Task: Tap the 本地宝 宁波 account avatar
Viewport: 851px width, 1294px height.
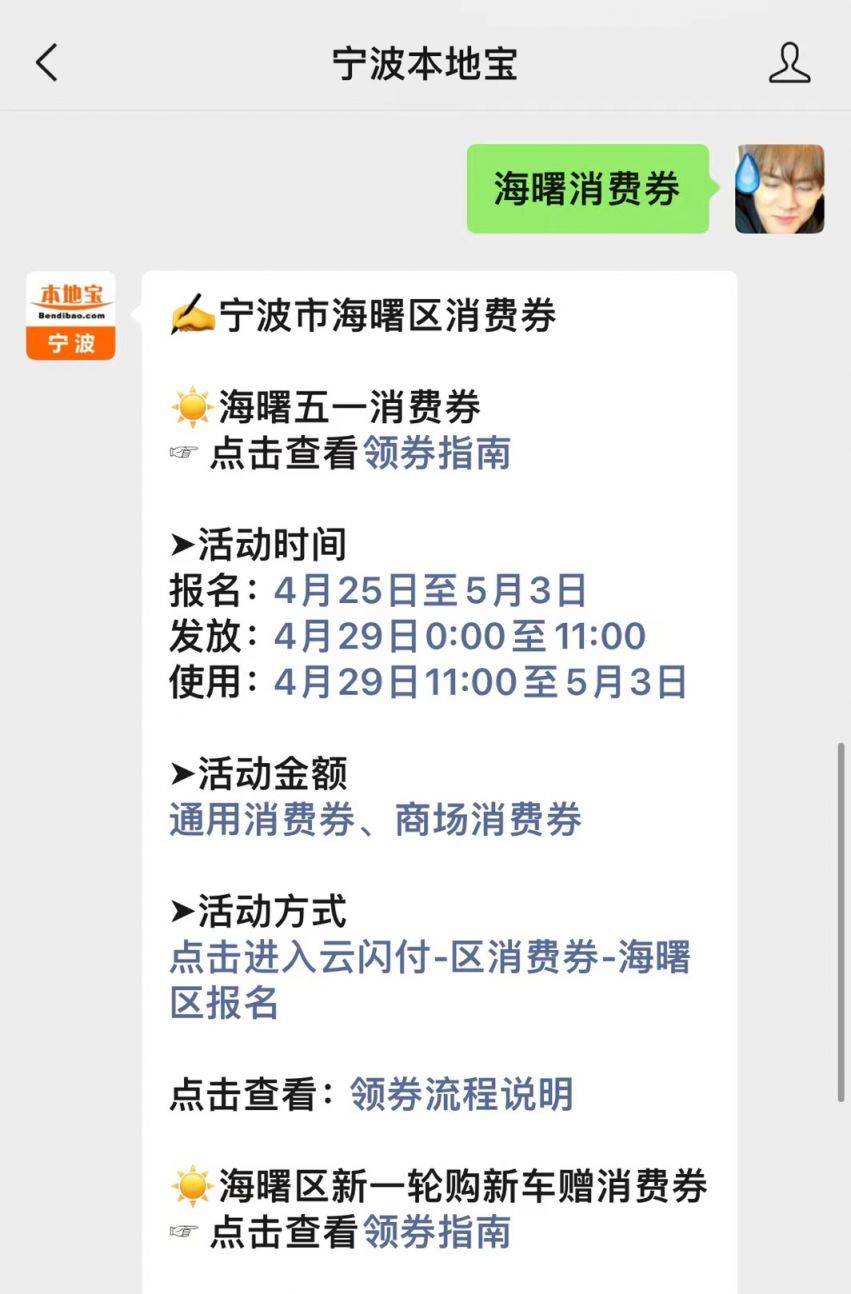Action: pos(70,316)
